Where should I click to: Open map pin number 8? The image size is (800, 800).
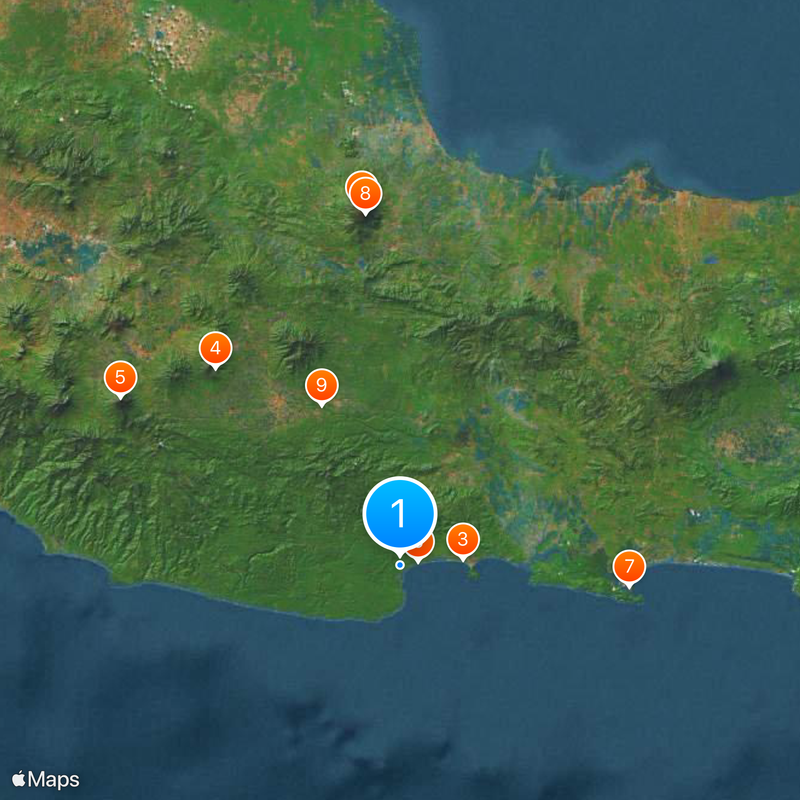(366, 193)
